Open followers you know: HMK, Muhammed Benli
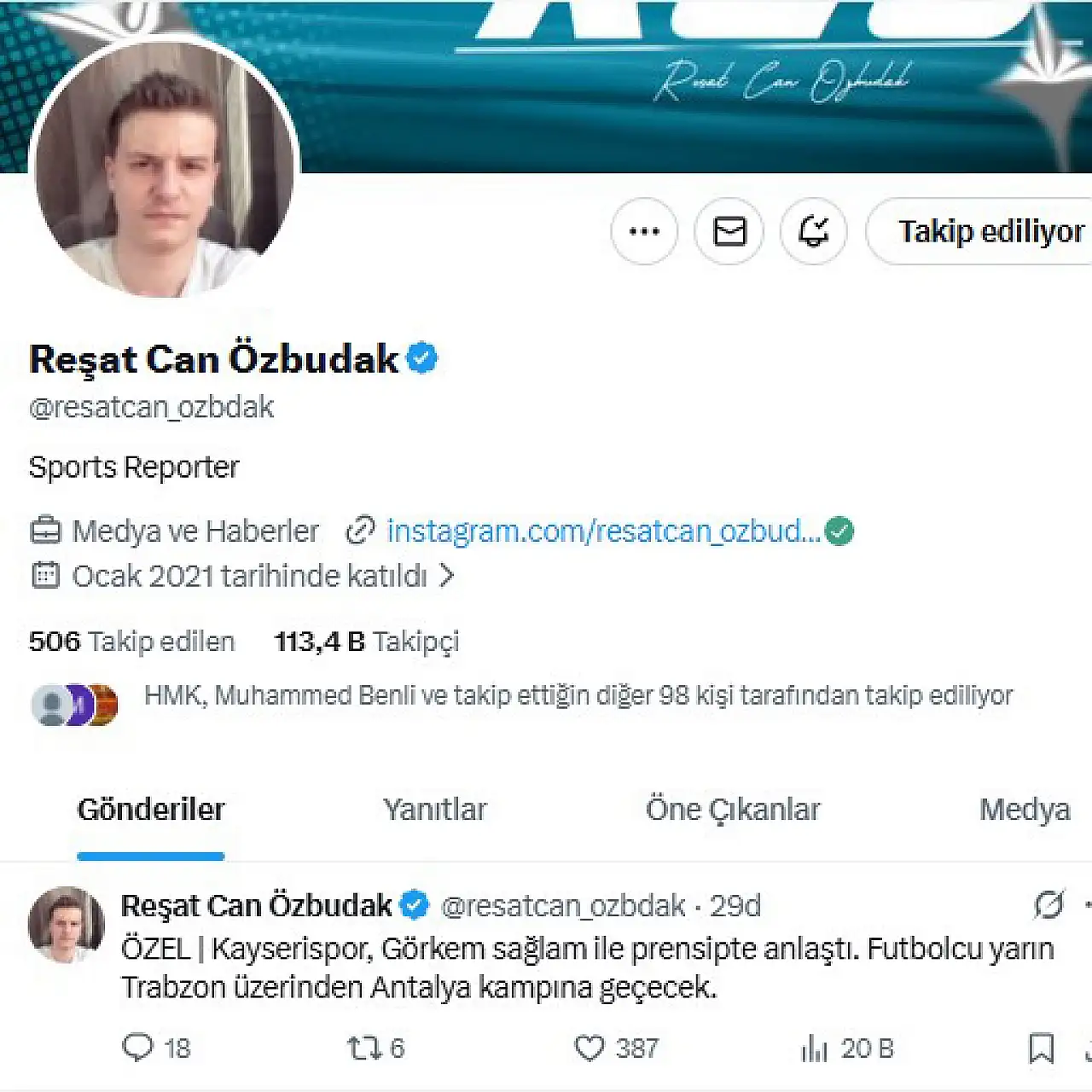The width and height of the screenshot is (1092, 1092). pos(578,696)
